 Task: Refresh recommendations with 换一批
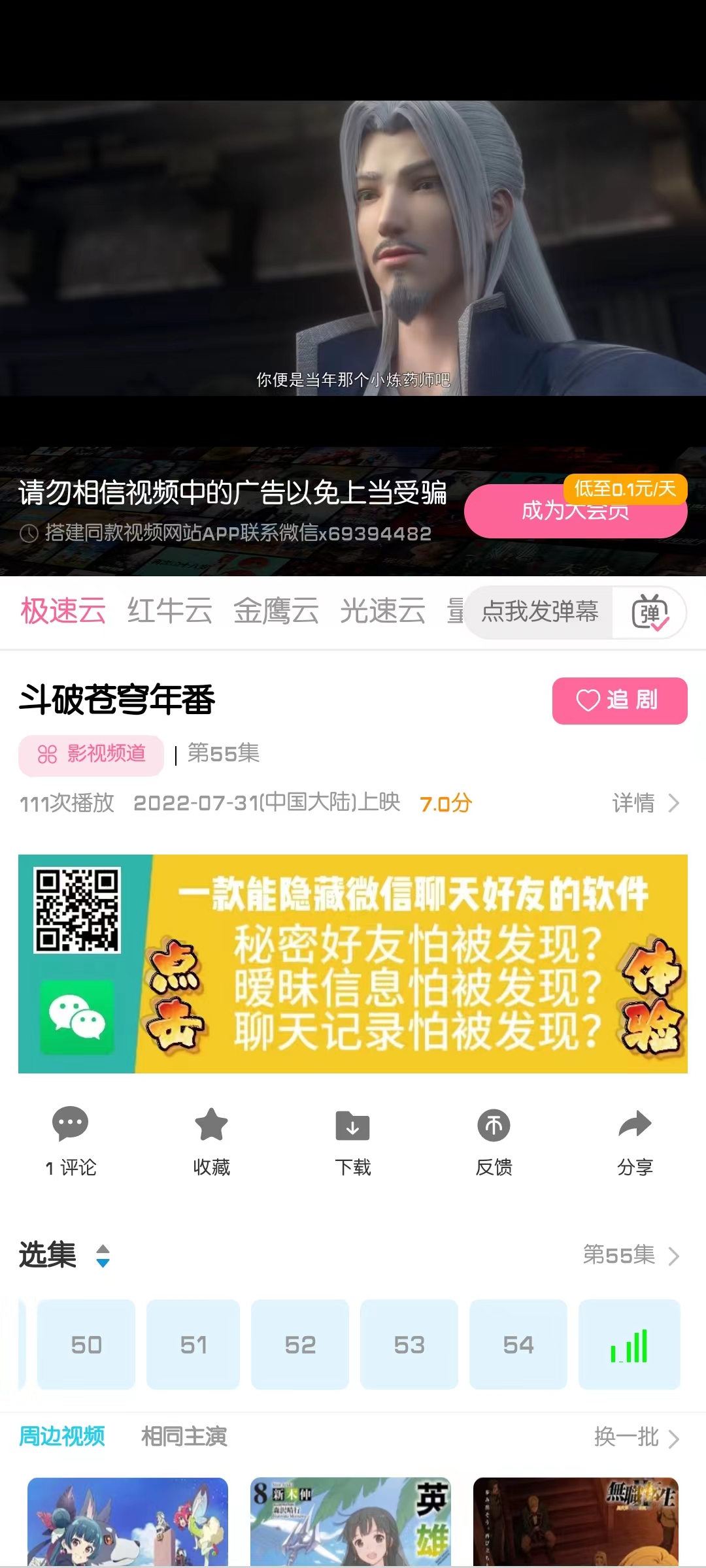636,1437
